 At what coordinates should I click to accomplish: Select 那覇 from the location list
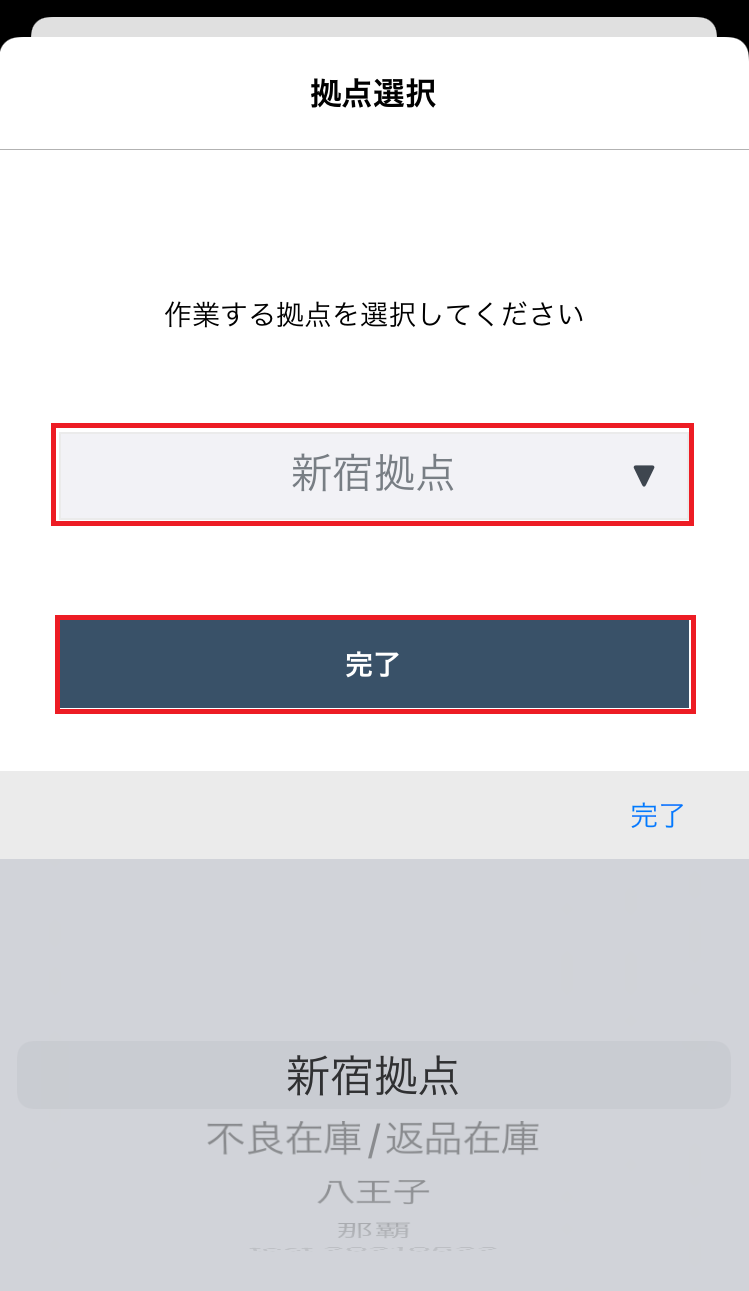[x=374, y=1230]
